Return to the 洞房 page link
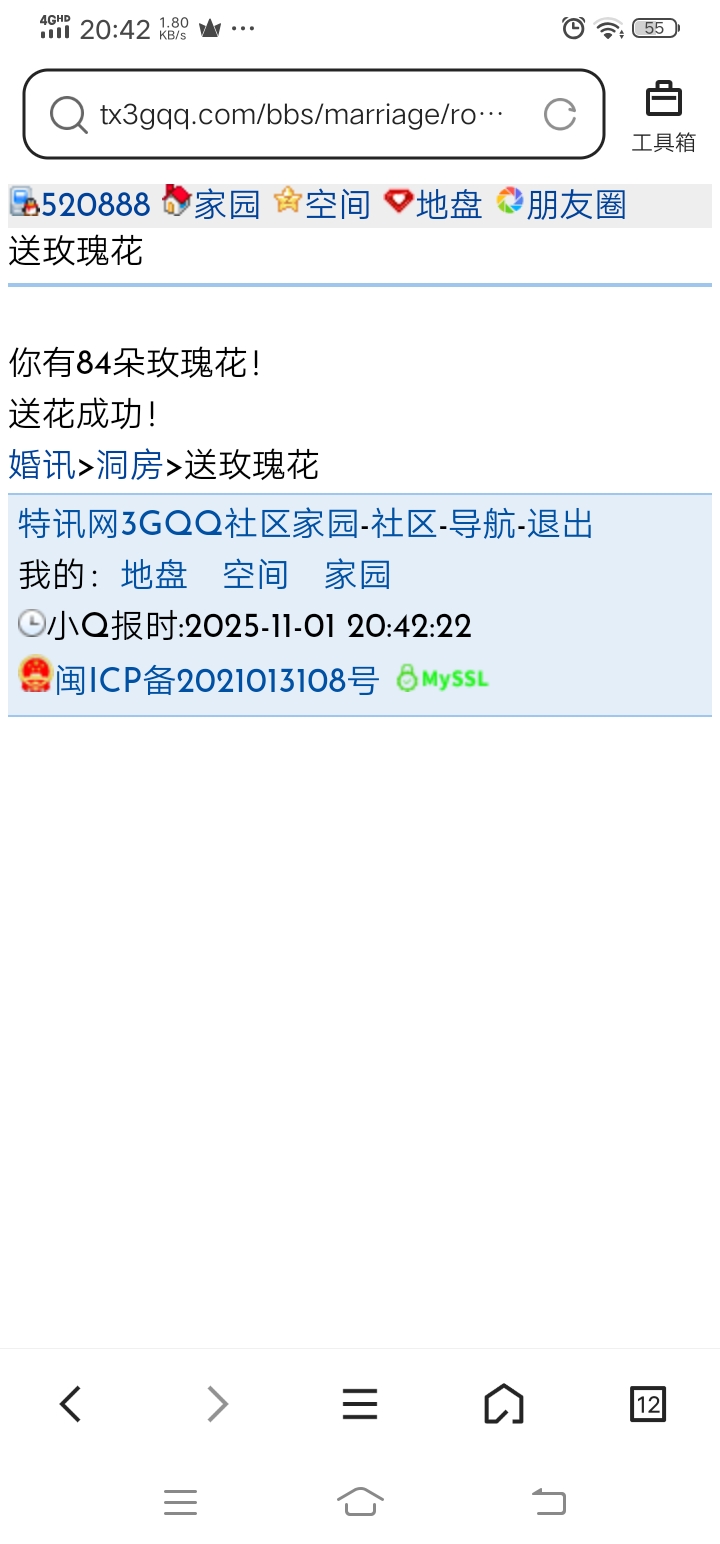 pos(129,465)
